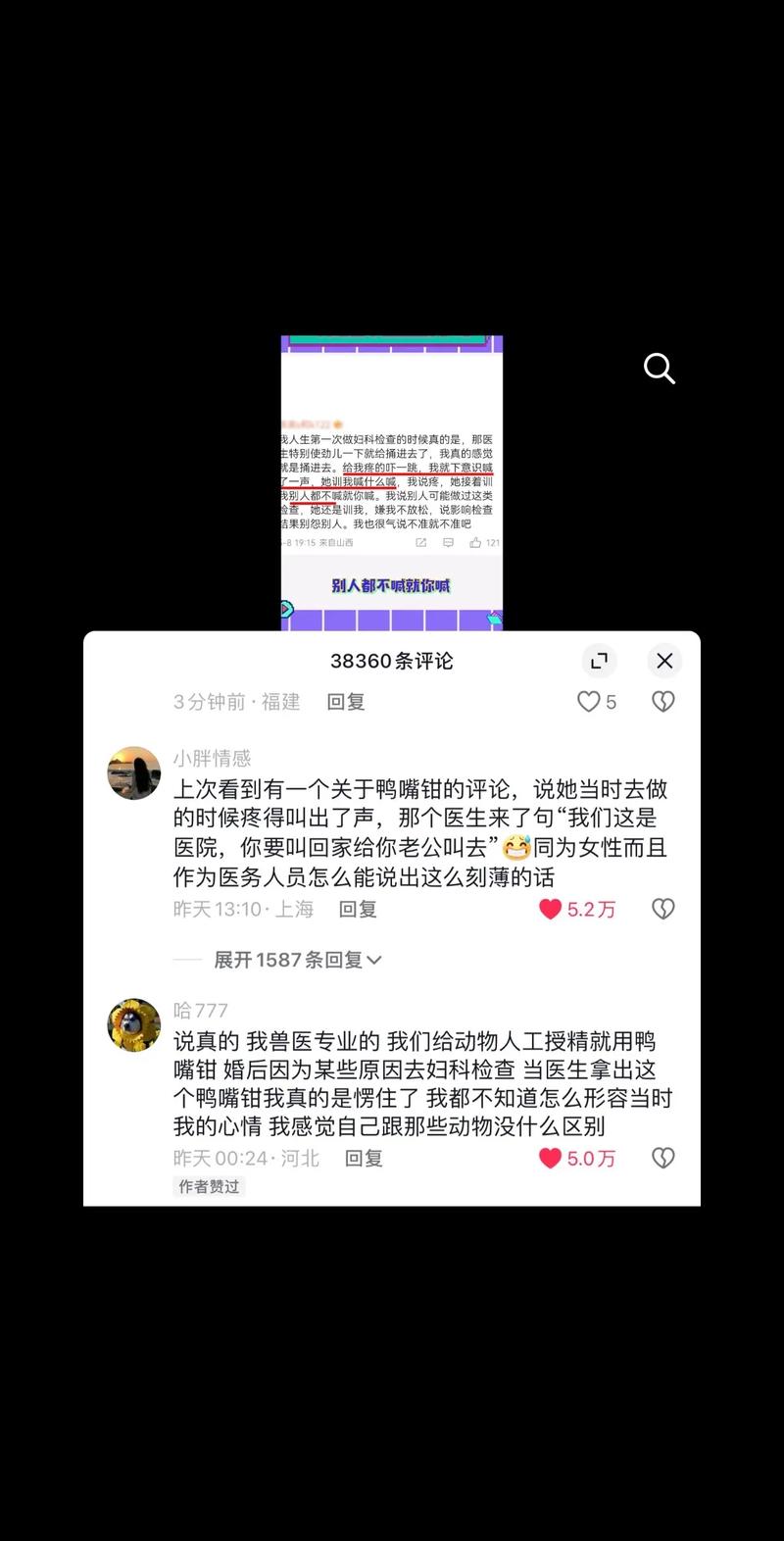Expand the comments panel to full screen
The image size is (784, 1541).
(599, 661)
